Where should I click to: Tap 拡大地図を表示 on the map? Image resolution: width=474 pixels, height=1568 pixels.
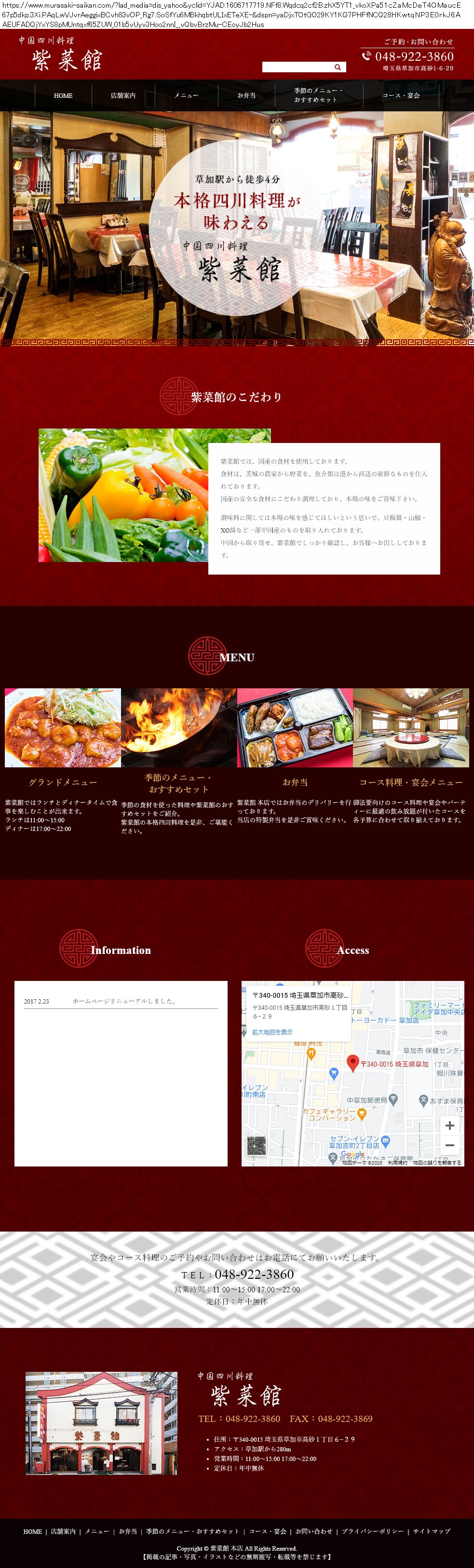click(272, 1032)
